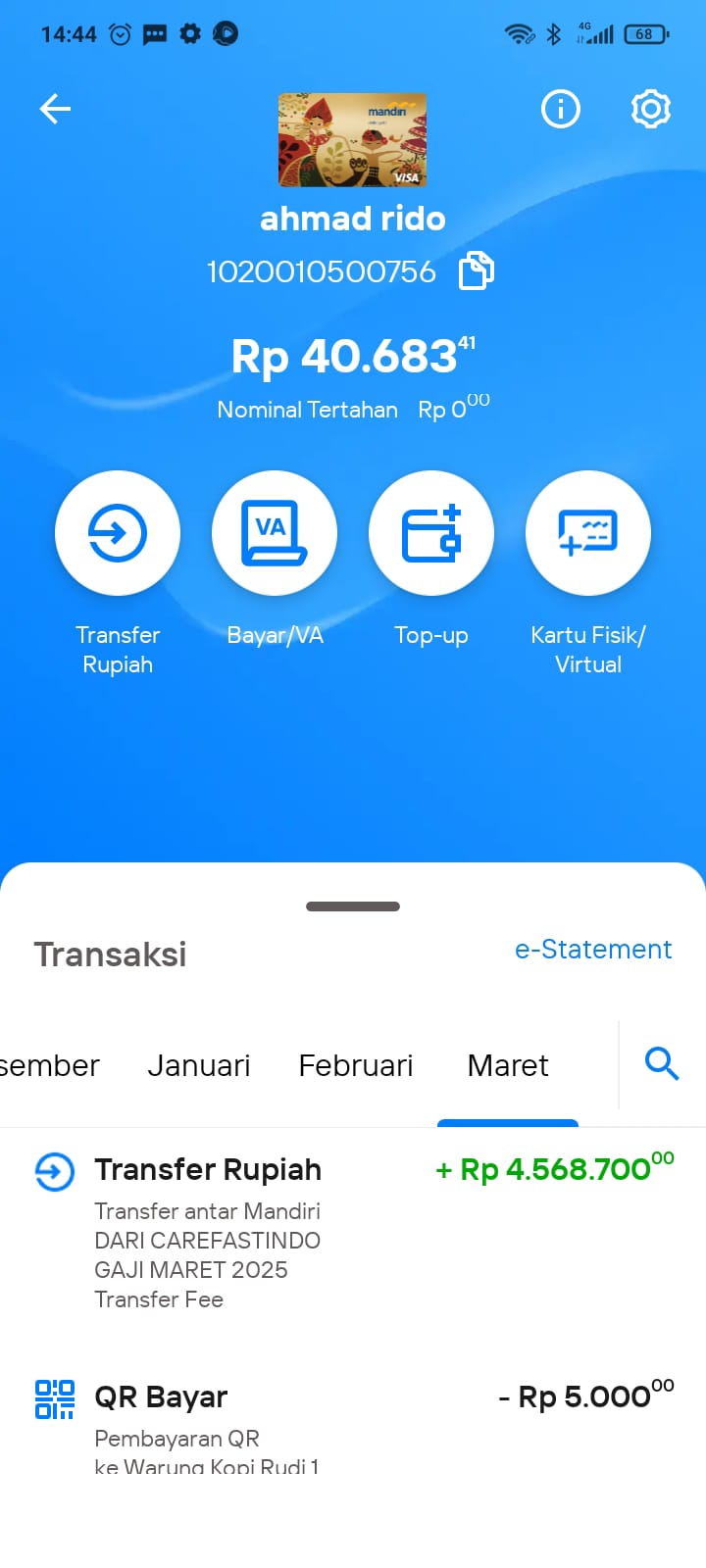Copy the account number 1020010500756

tap(477, 271)
